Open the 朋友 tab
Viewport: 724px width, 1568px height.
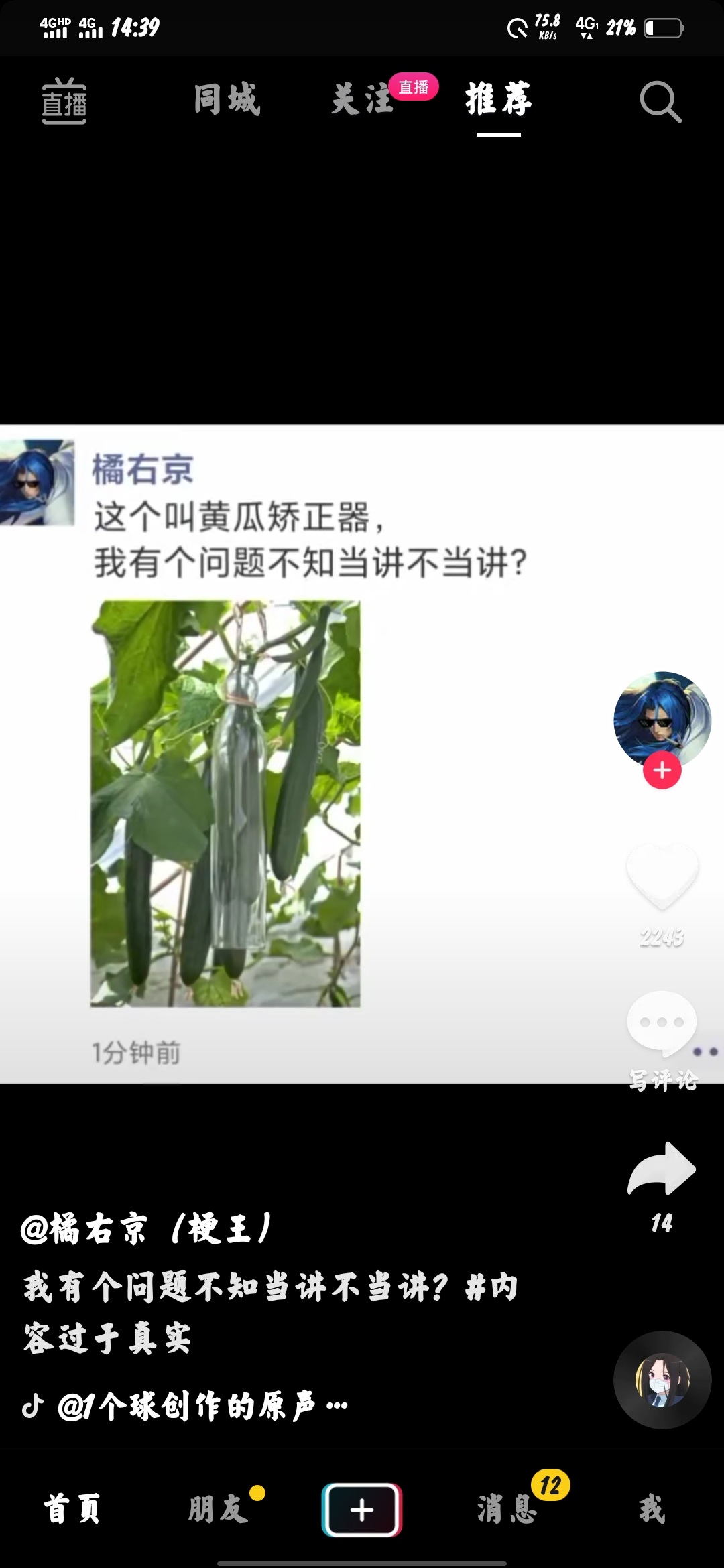218,1510
